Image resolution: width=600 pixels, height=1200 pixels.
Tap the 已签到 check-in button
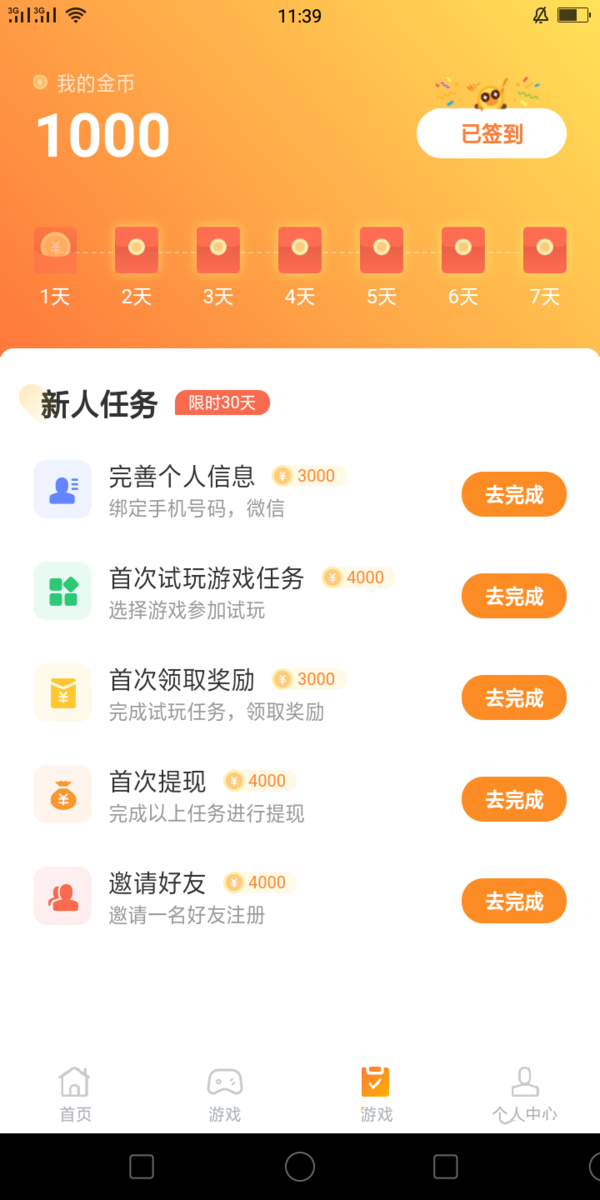[x=491, y=134]
